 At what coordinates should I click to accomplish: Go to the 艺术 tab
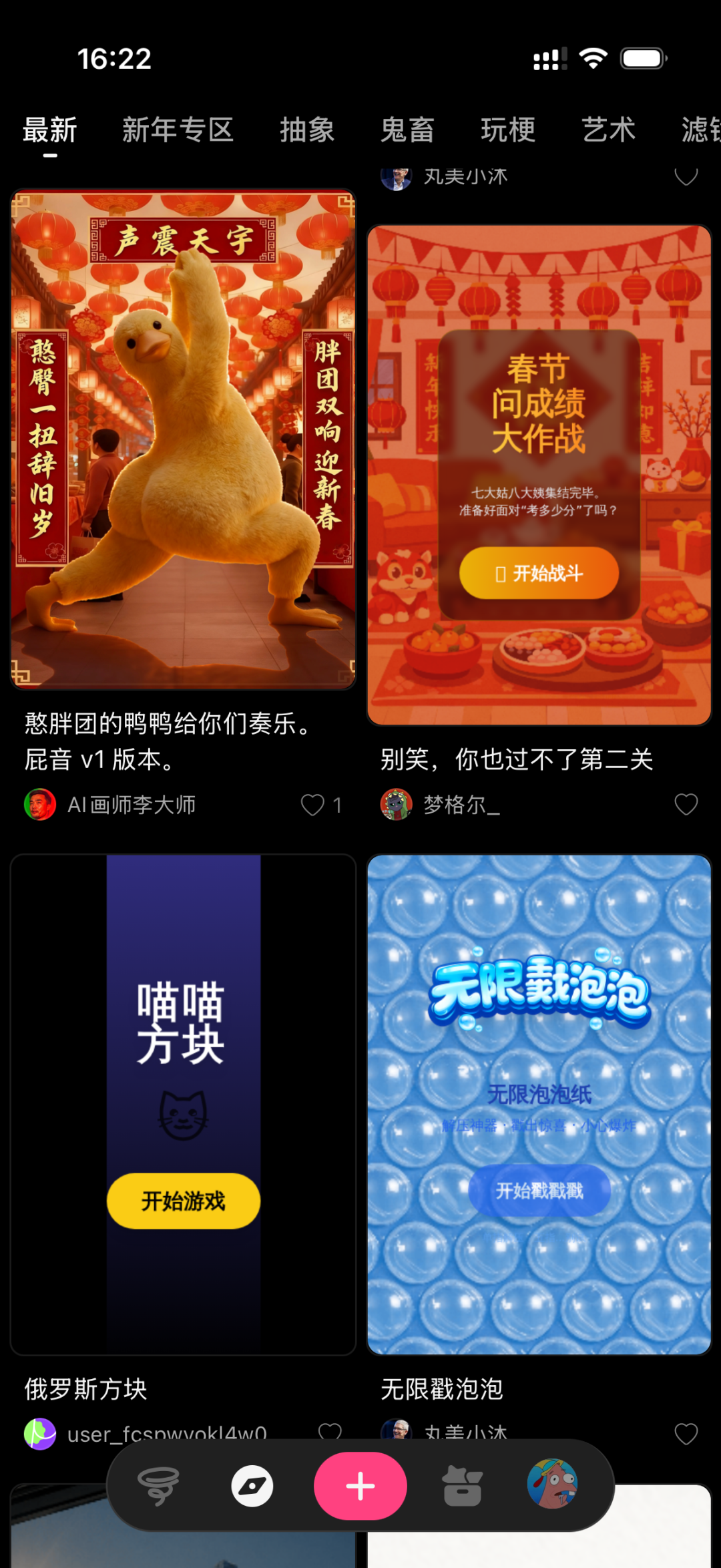pos(608,130)
